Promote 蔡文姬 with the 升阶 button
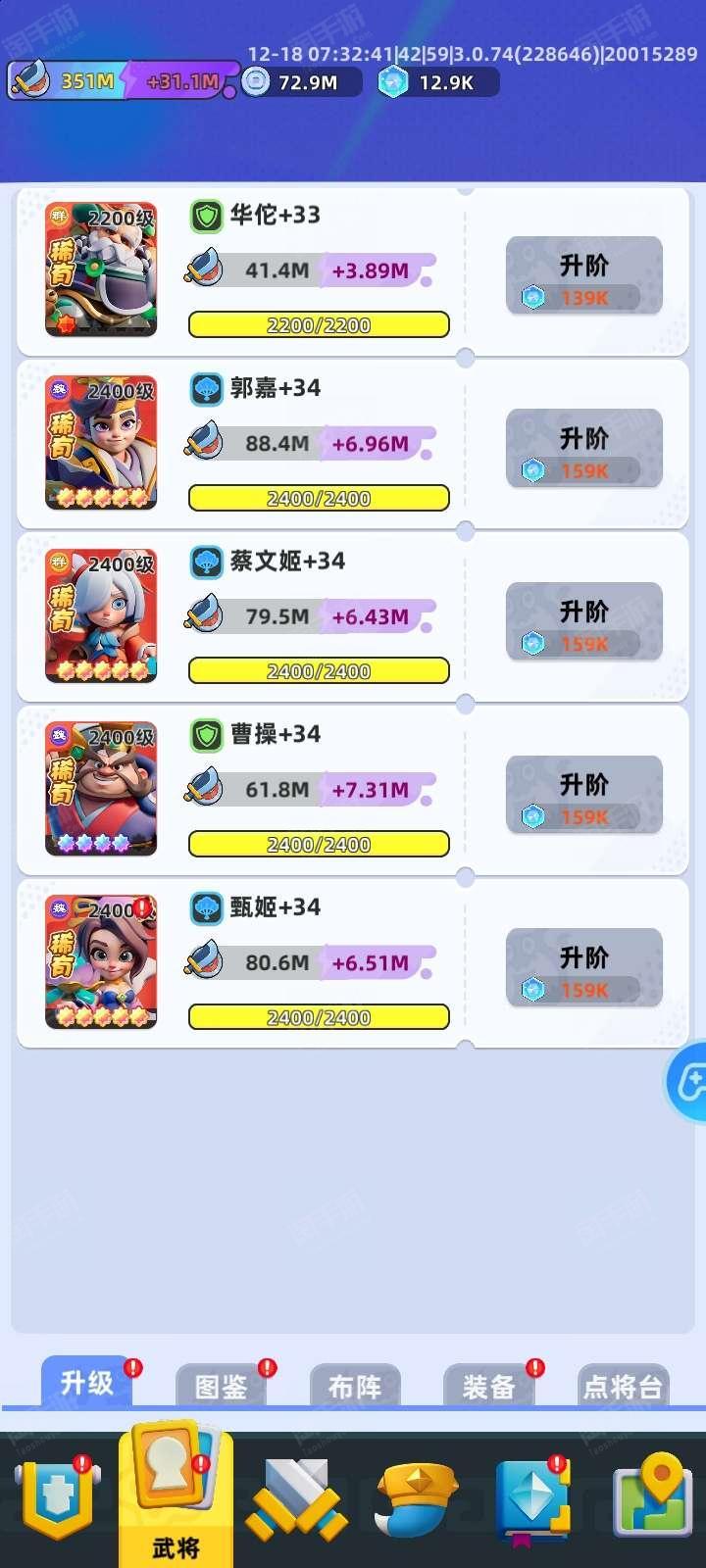706x1568 pixels. (x=584, y=622)
